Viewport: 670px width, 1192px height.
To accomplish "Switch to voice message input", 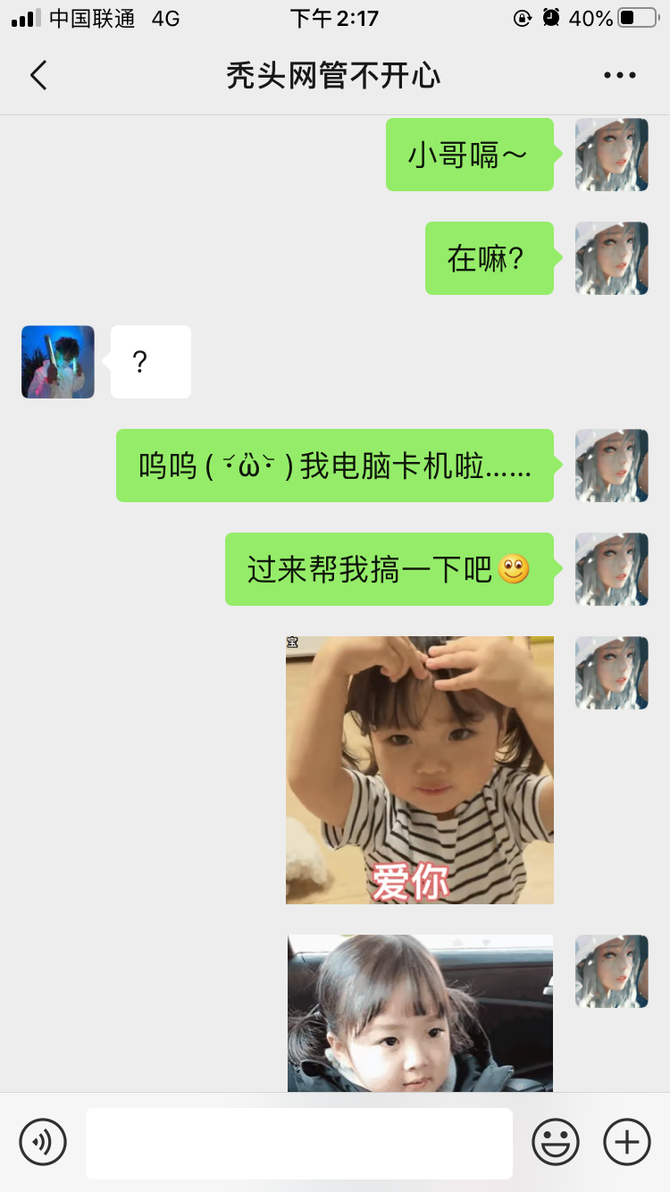I will pyautogui.click(x=43, y=1141).
